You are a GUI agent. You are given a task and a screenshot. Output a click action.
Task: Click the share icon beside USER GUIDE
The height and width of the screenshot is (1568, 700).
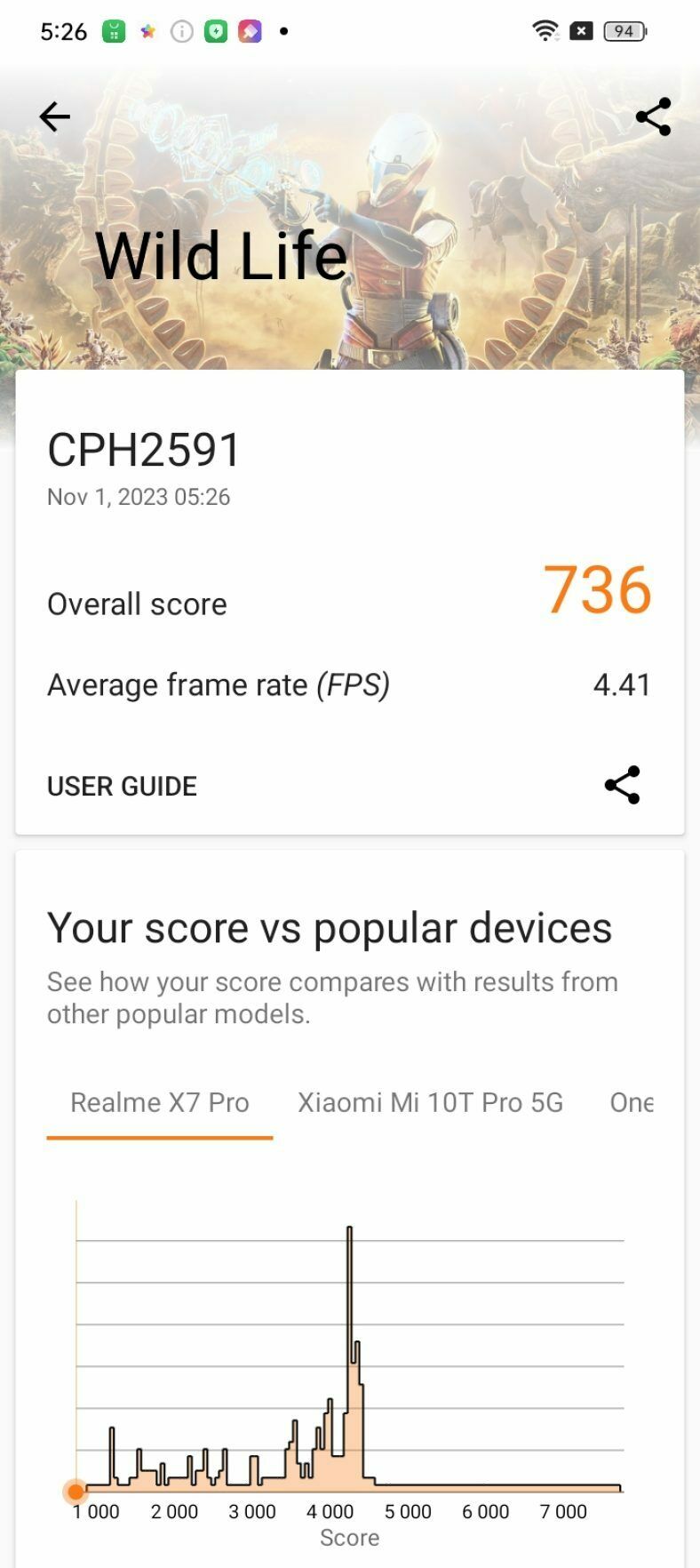click(x=622, y=786)
